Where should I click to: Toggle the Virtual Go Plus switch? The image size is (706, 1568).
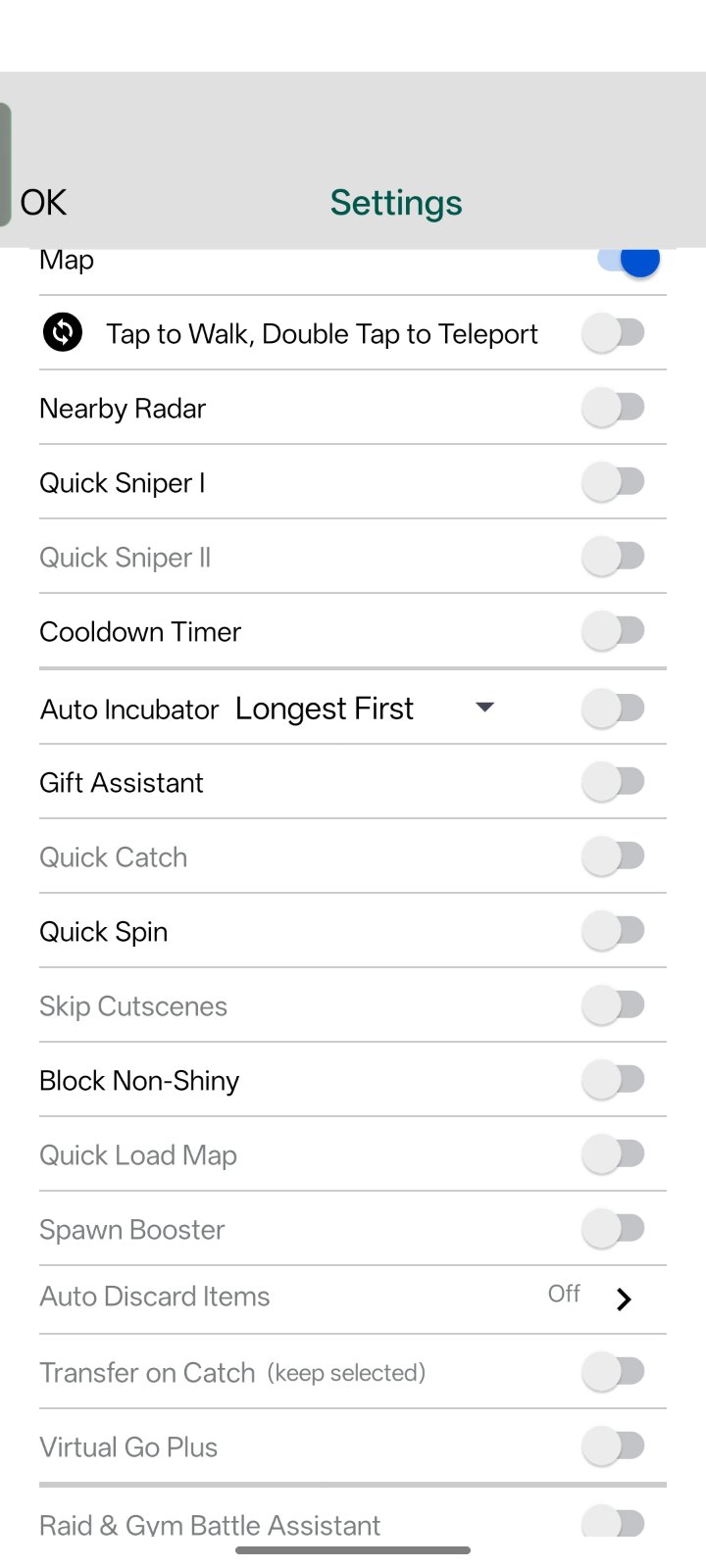pos(614,1446)
